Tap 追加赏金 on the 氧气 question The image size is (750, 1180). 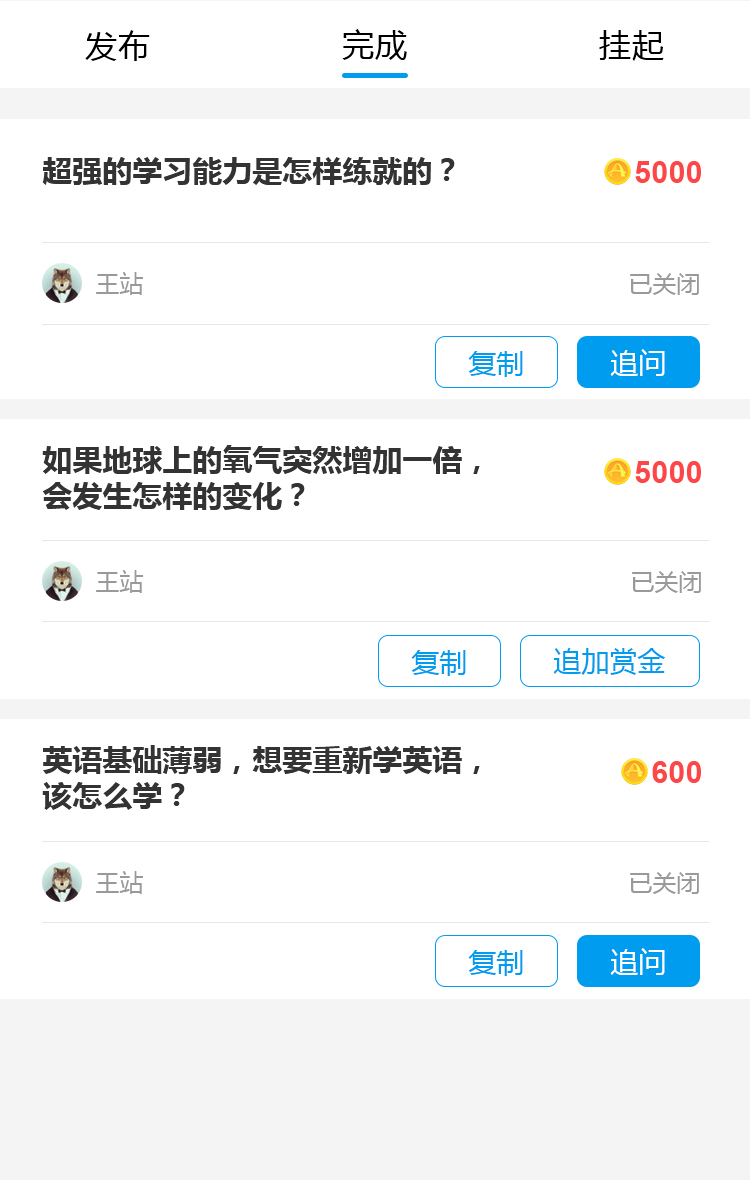[x=609, y=661]
